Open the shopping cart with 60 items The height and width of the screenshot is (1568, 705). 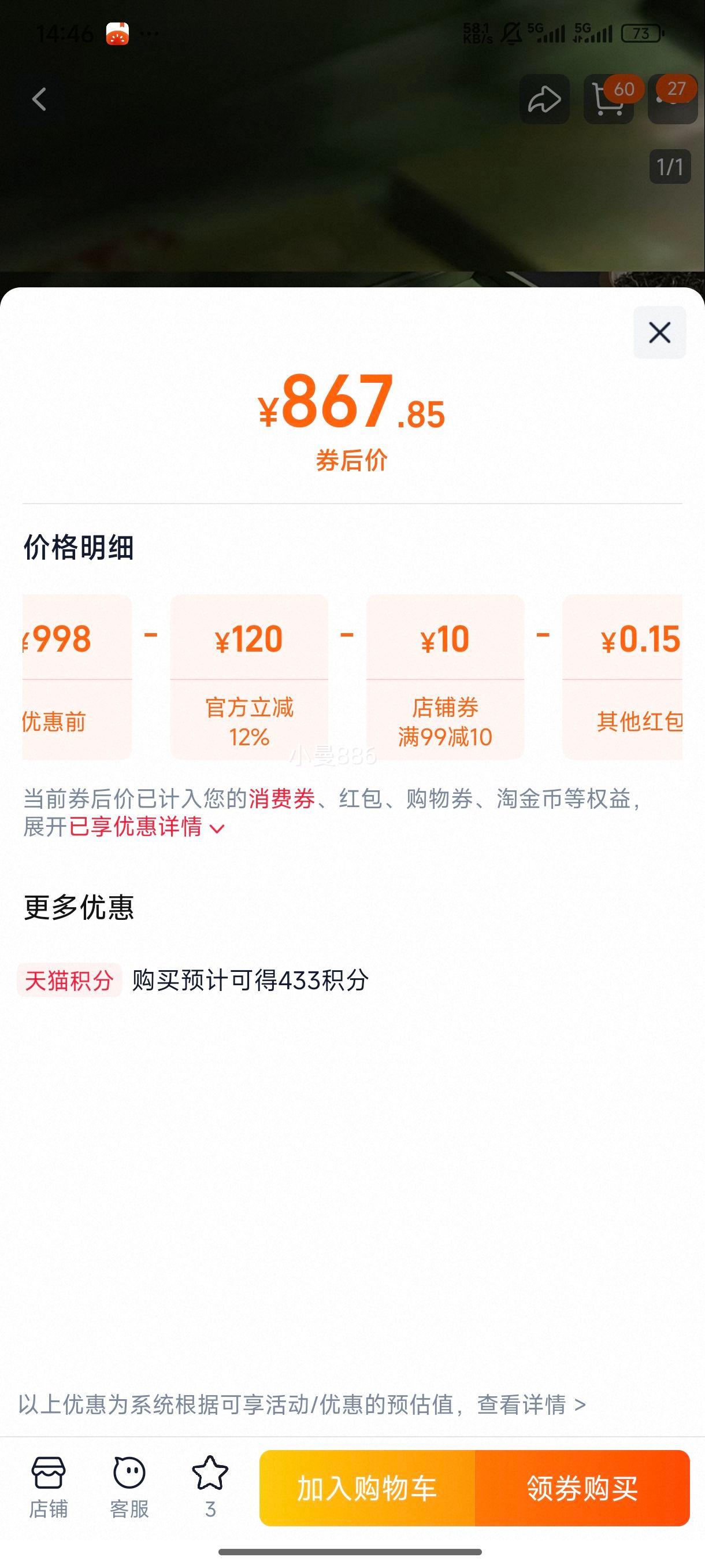click(610, 99)
